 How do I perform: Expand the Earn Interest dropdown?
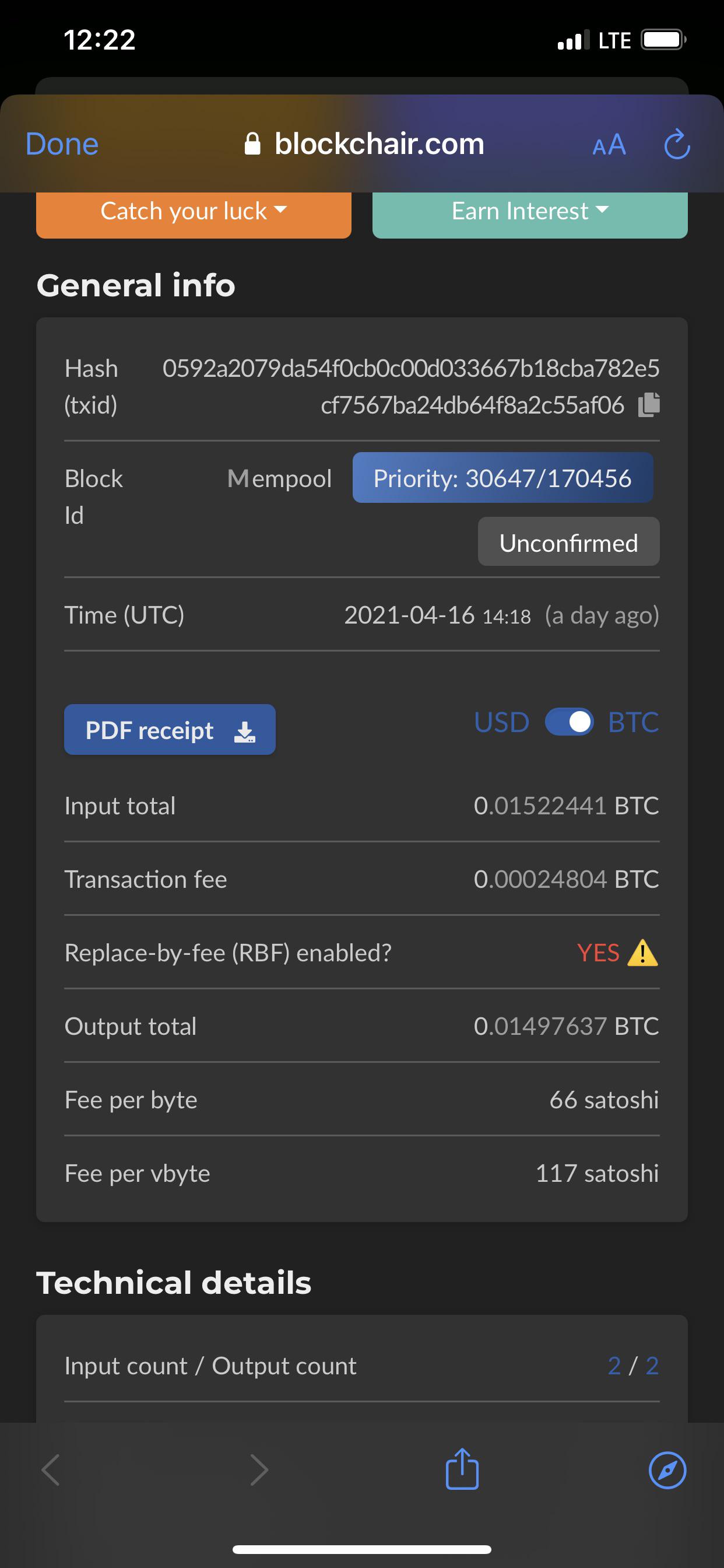tap(529, 212)
